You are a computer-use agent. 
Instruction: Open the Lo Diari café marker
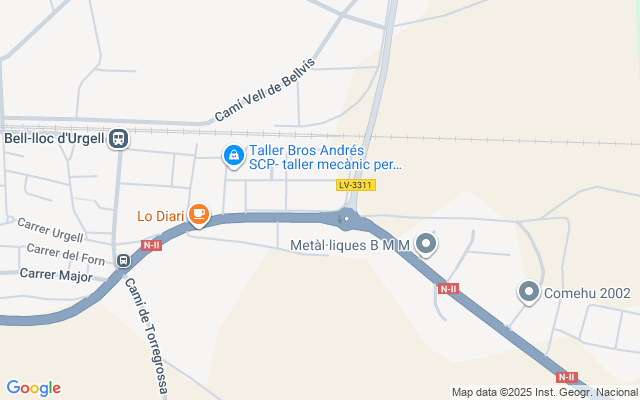[199, 214]
